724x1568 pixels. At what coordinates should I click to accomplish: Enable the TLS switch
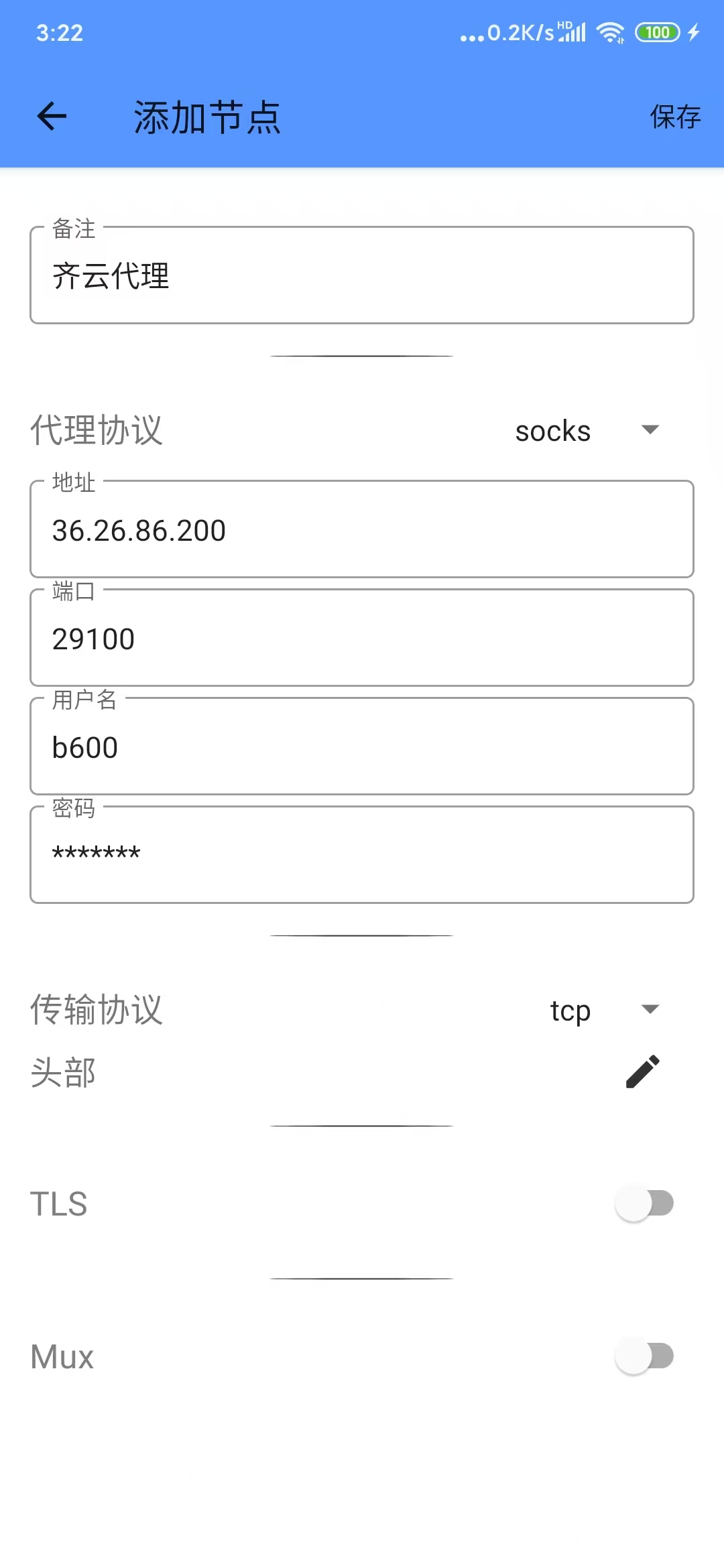click(644, 1203)
